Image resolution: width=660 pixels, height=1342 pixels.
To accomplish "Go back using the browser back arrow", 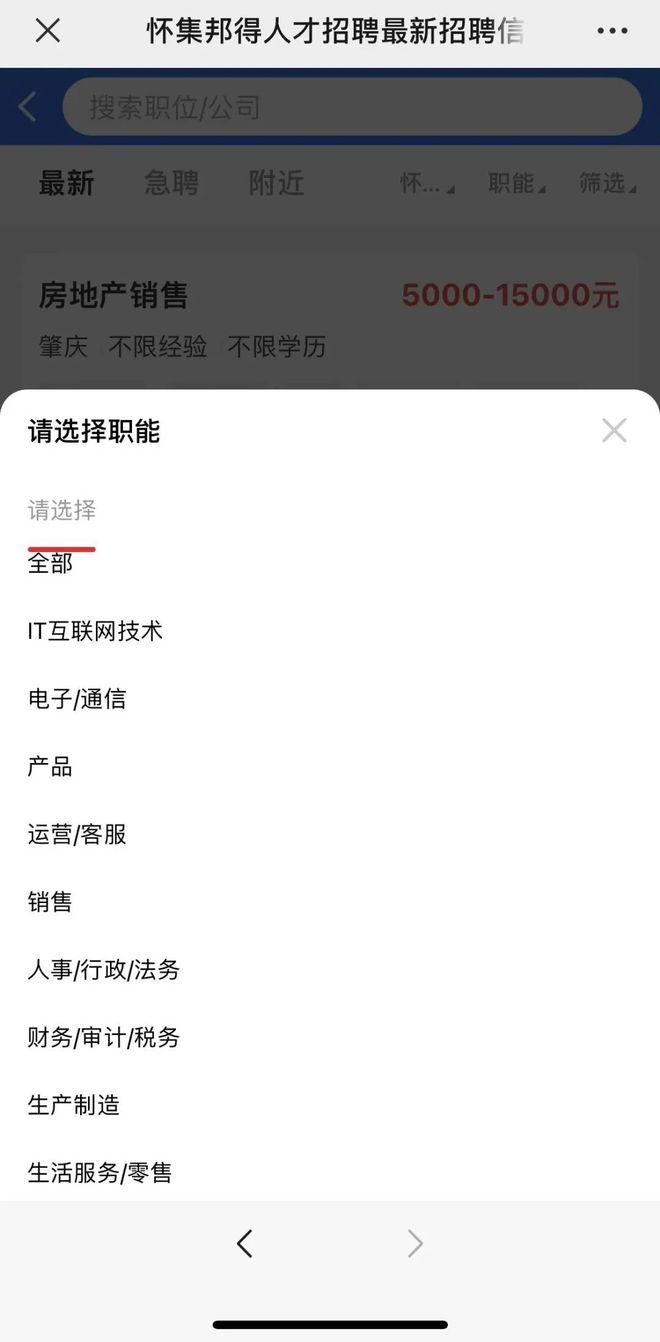I will tap(245, 1243).
